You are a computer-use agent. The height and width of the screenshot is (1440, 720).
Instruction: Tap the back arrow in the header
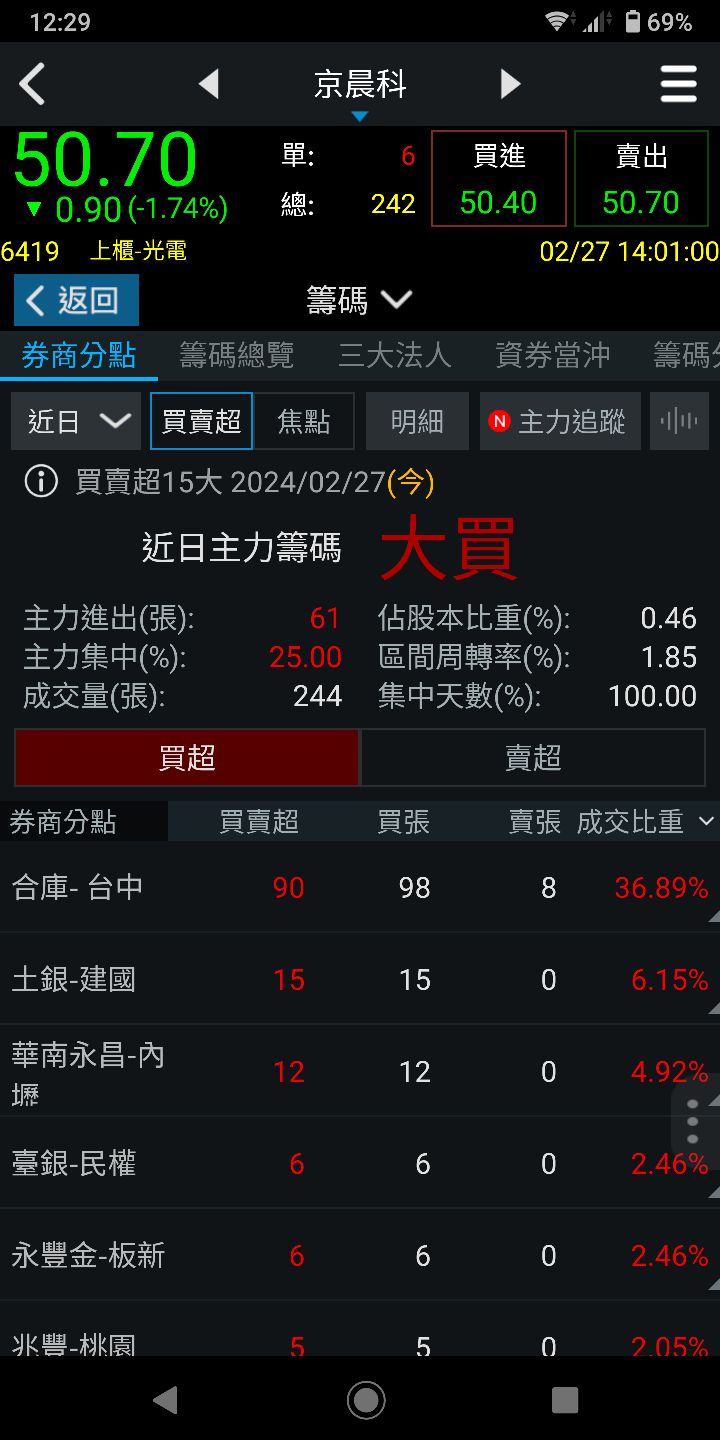(32, 84)
